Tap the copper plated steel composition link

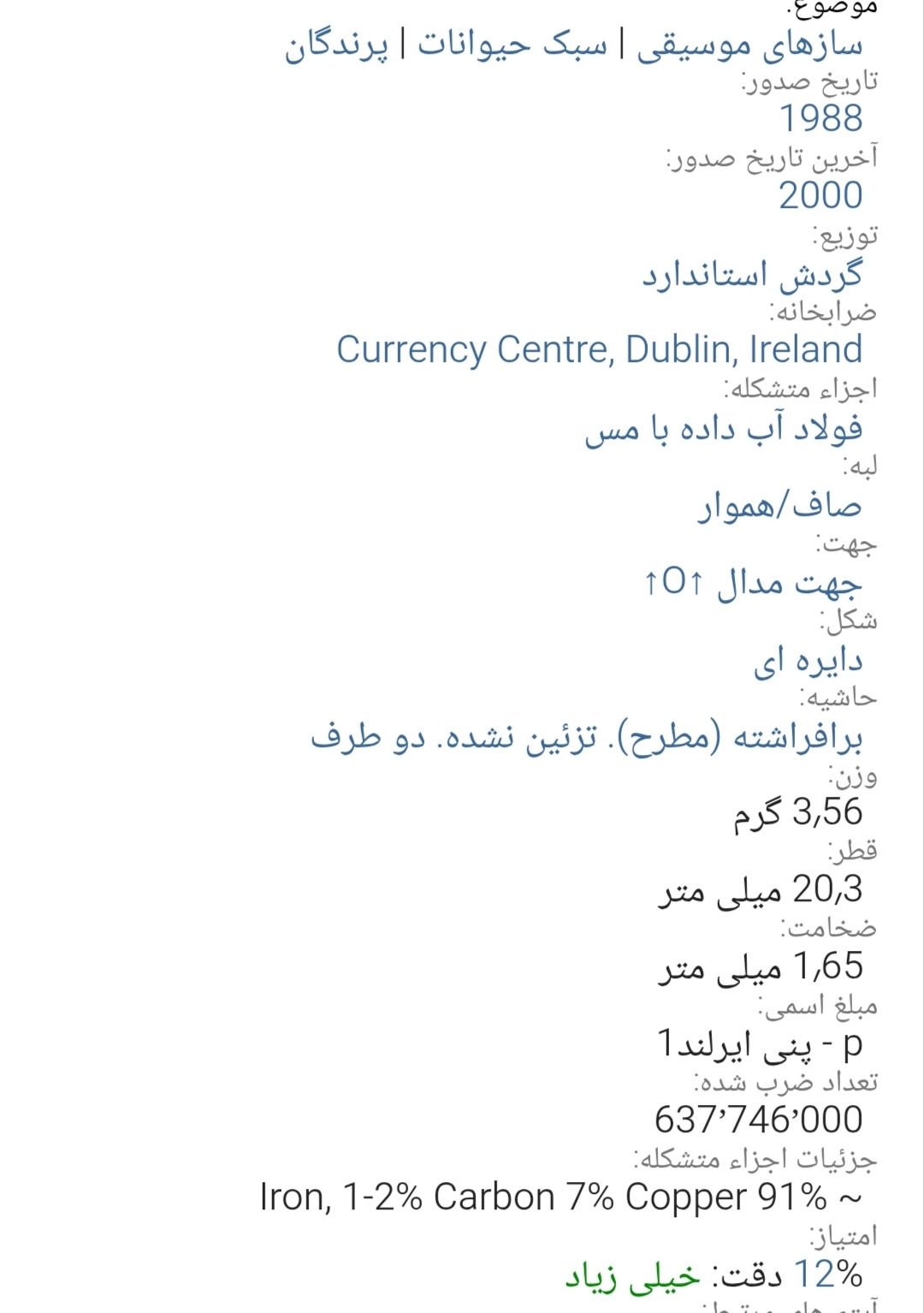tap(724, 428)
